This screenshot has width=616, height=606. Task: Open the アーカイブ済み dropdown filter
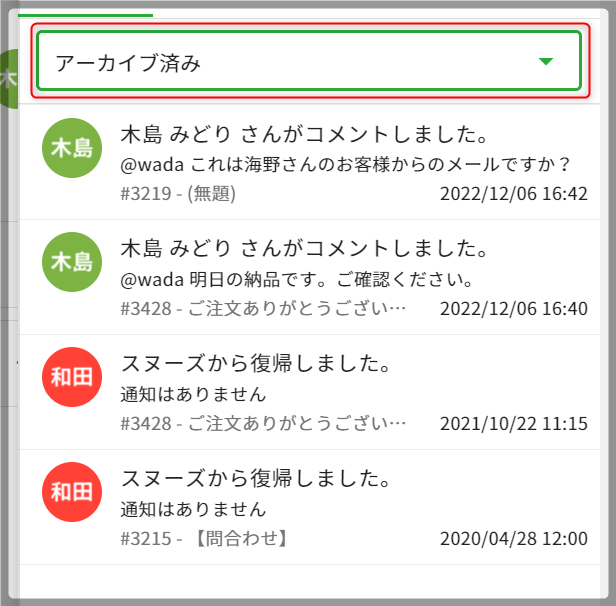tap(308, 62)
